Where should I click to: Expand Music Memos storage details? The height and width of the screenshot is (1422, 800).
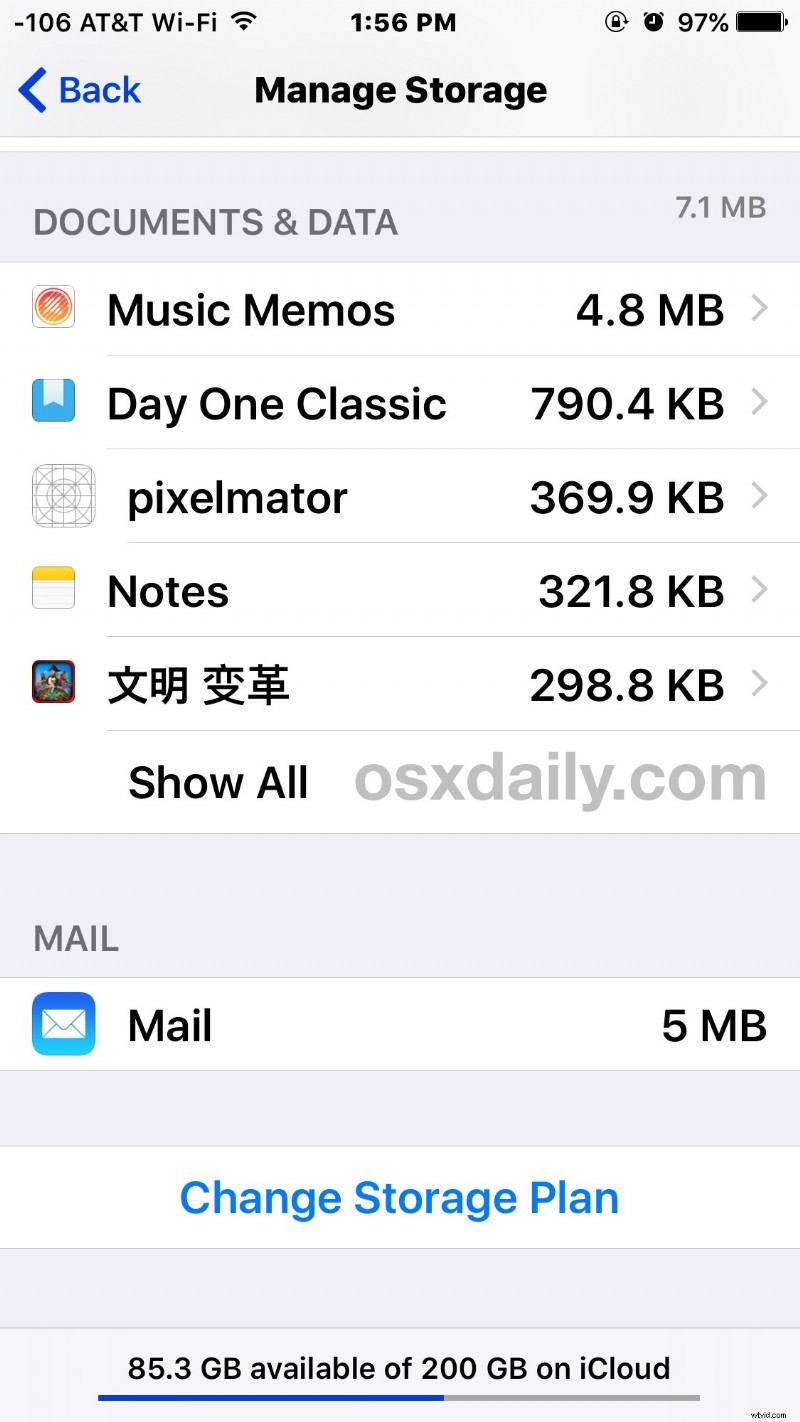click(761, 309)
